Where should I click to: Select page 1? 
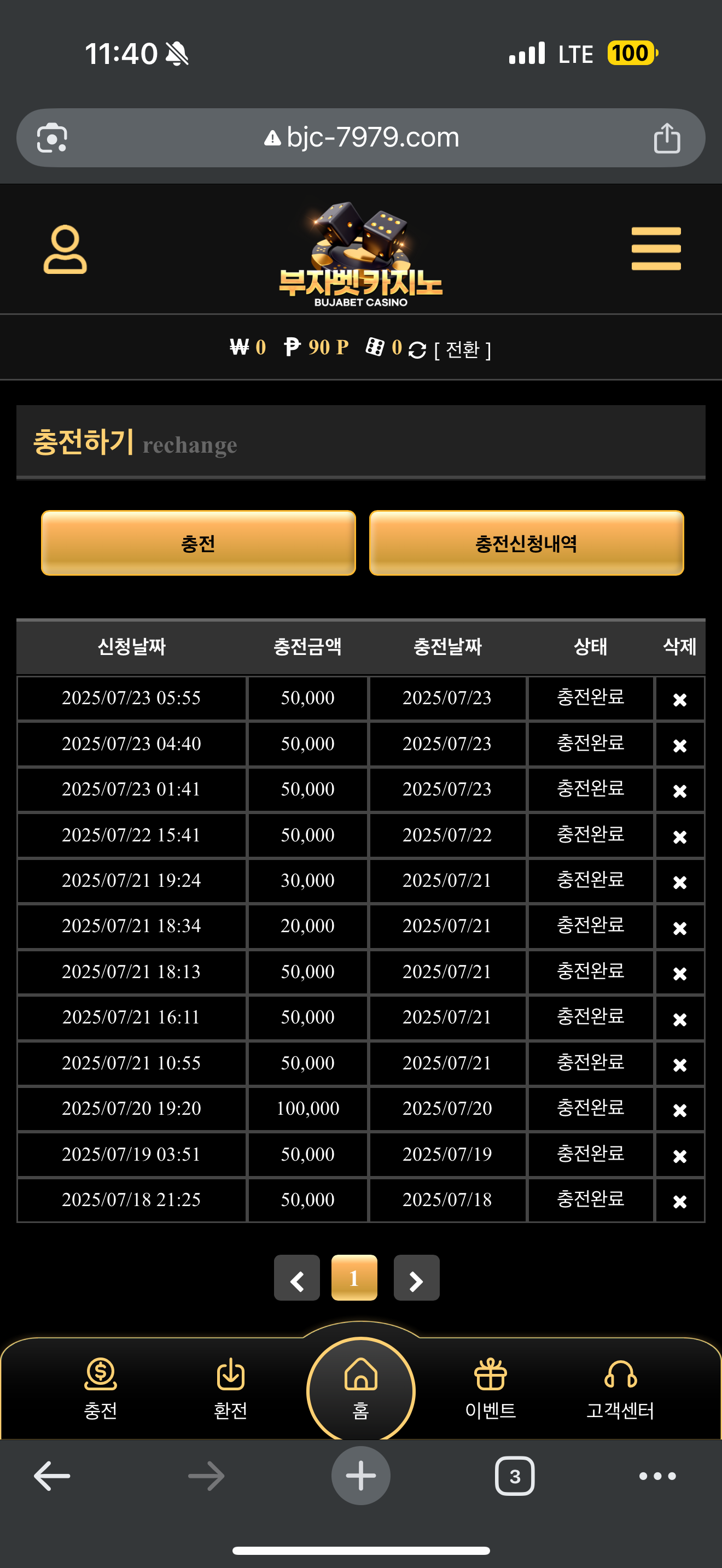pos(354,1278)
